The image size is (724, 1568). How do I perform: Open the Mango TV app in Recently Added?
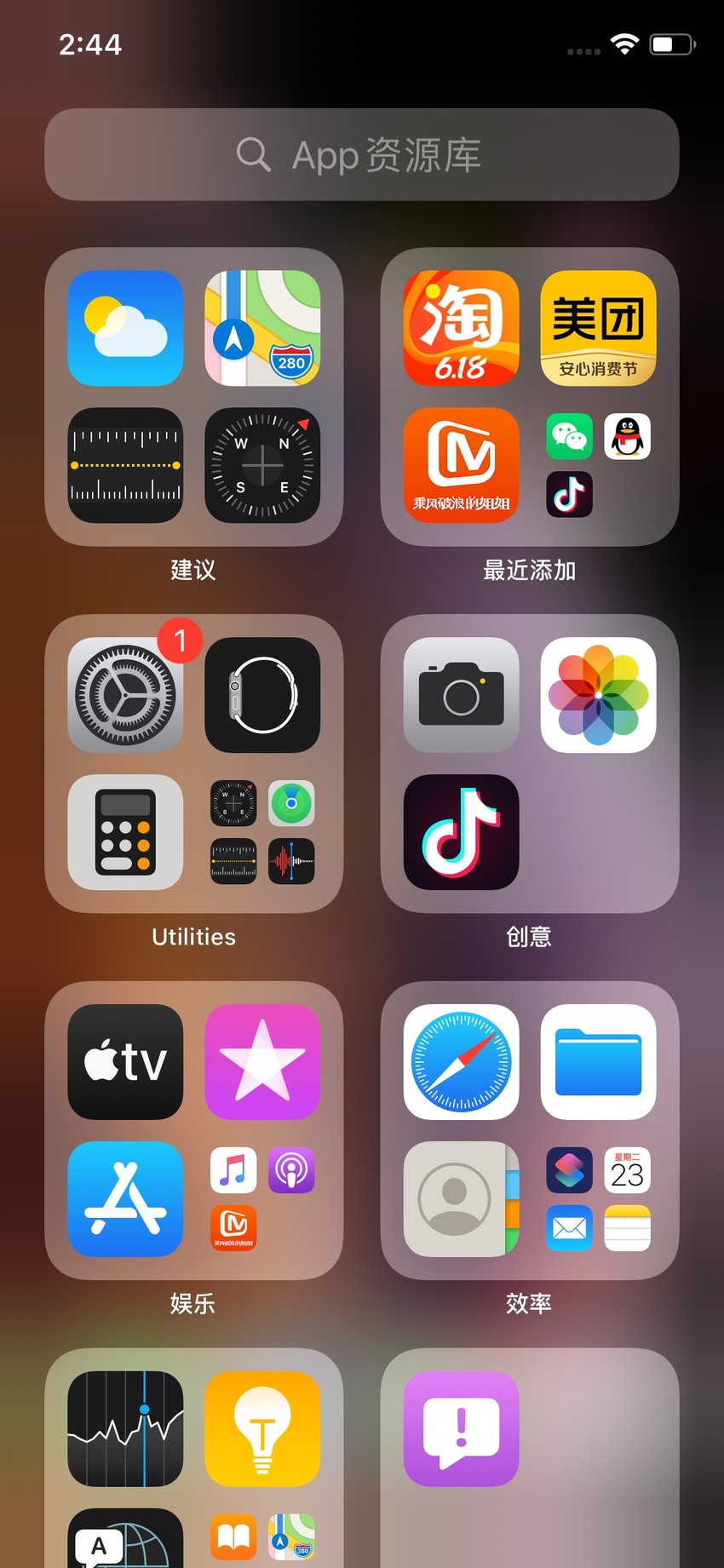[461, 465]
